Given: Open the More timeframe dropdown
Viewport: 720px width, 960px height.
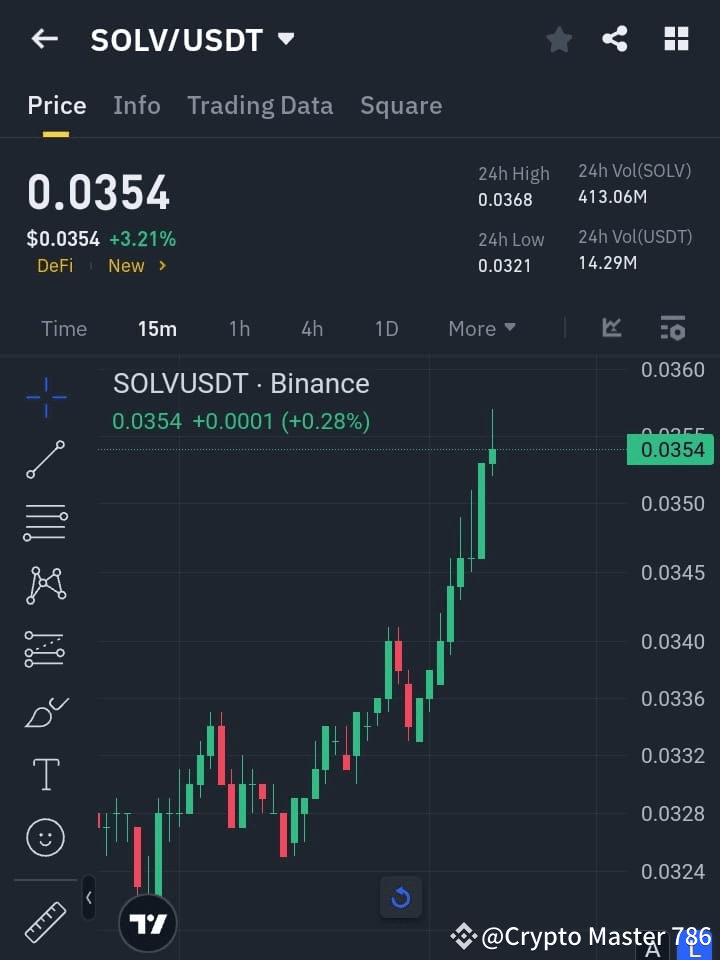Looking at the screenshot, I should tap(481, 328).
